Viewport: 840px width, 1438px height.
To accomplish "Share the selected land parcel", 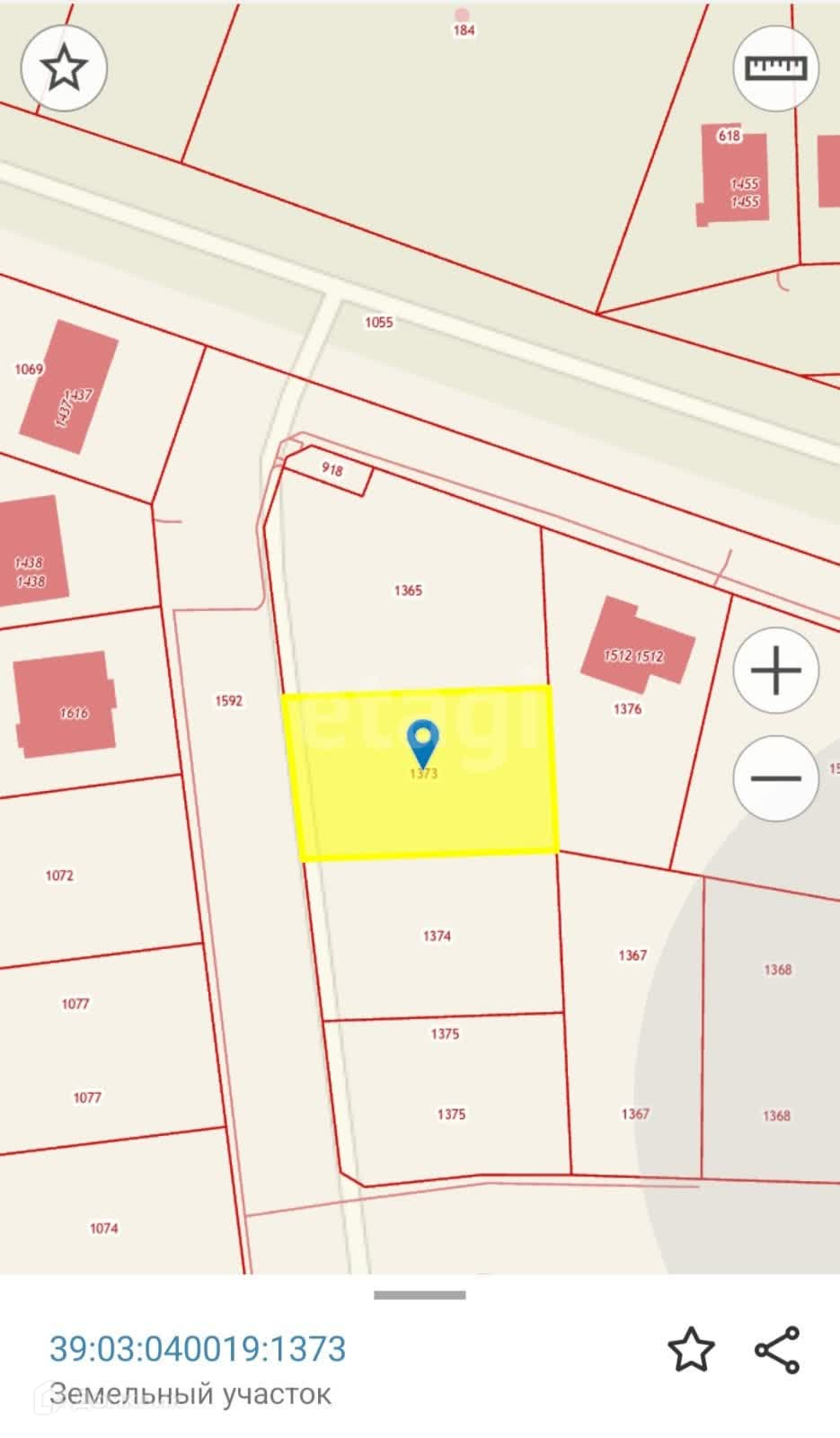I will 777,1350.
